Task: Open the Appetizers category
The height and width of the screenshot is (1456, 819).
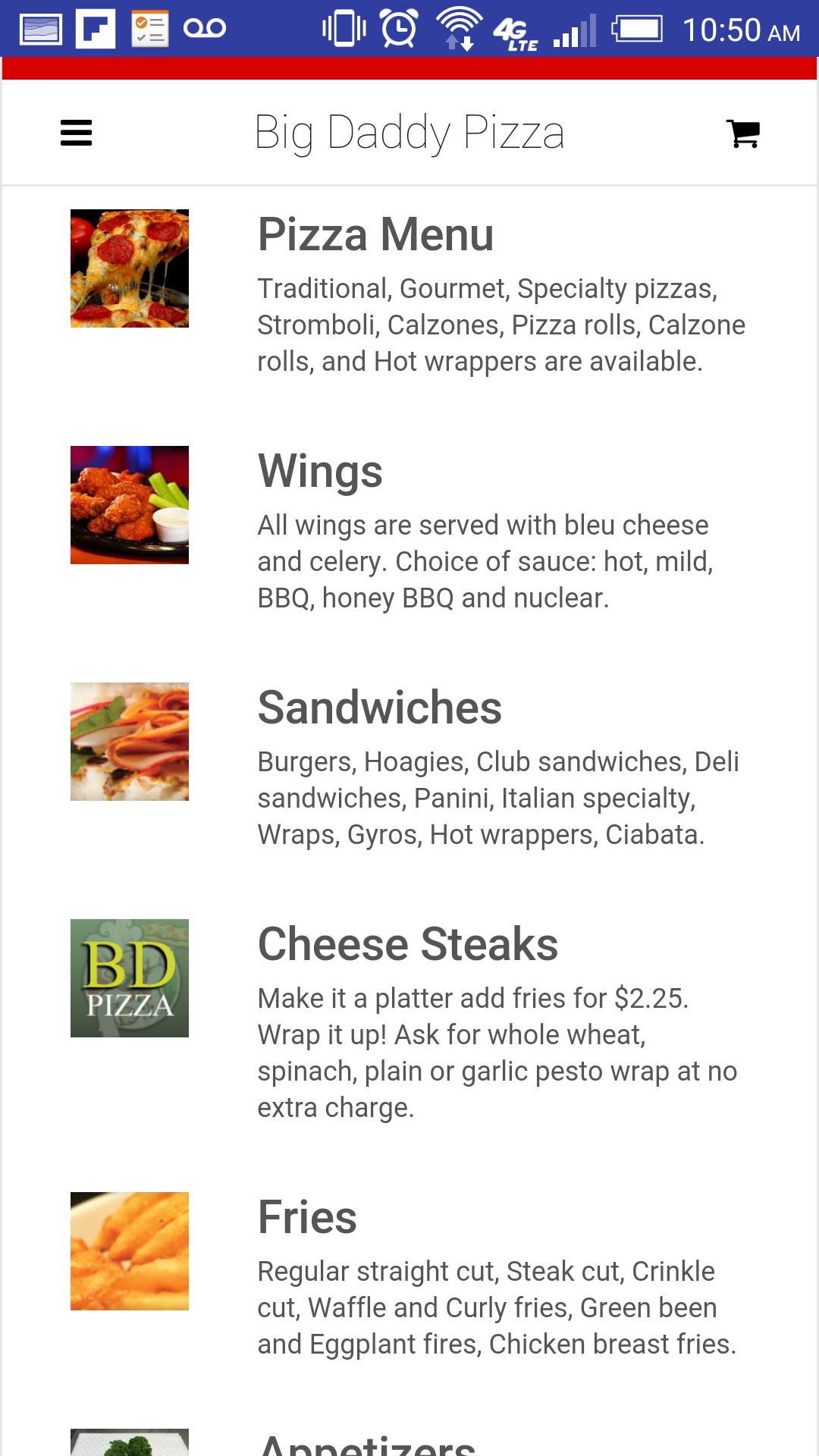Action: click(x=367, y=1443)
